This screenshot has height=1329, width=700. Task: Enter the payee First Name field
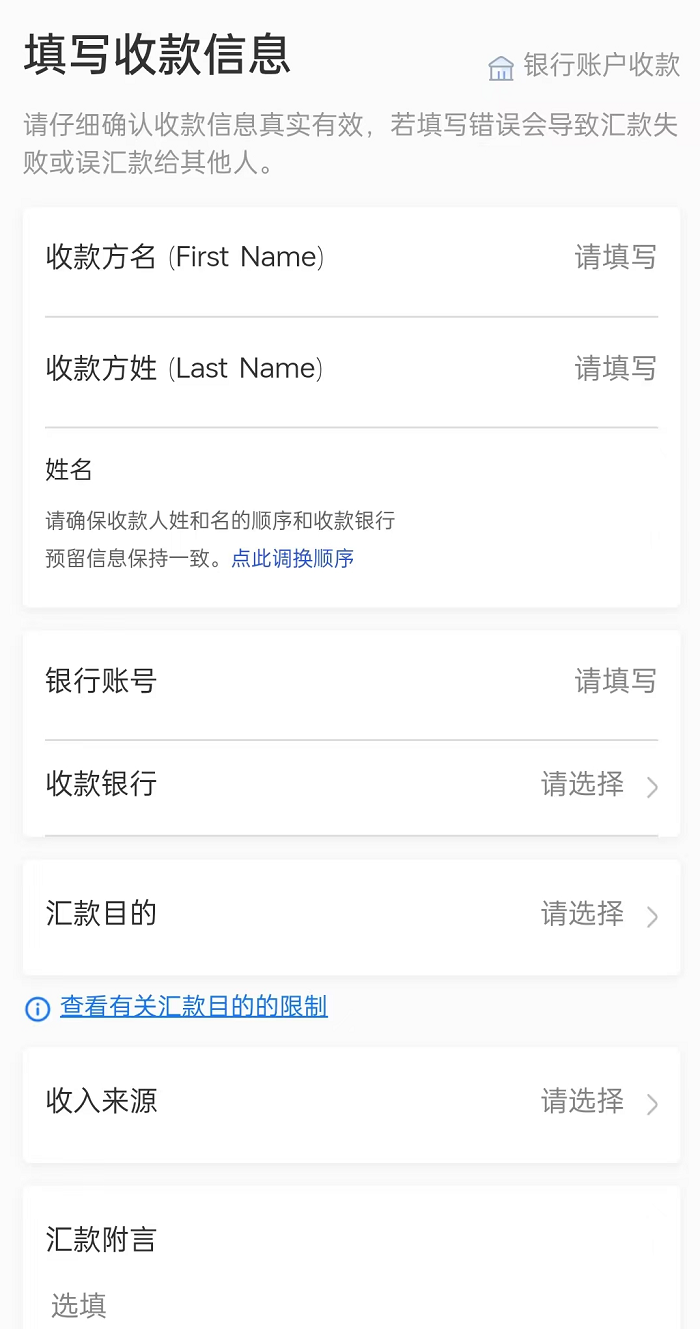[x=351, y=258]
